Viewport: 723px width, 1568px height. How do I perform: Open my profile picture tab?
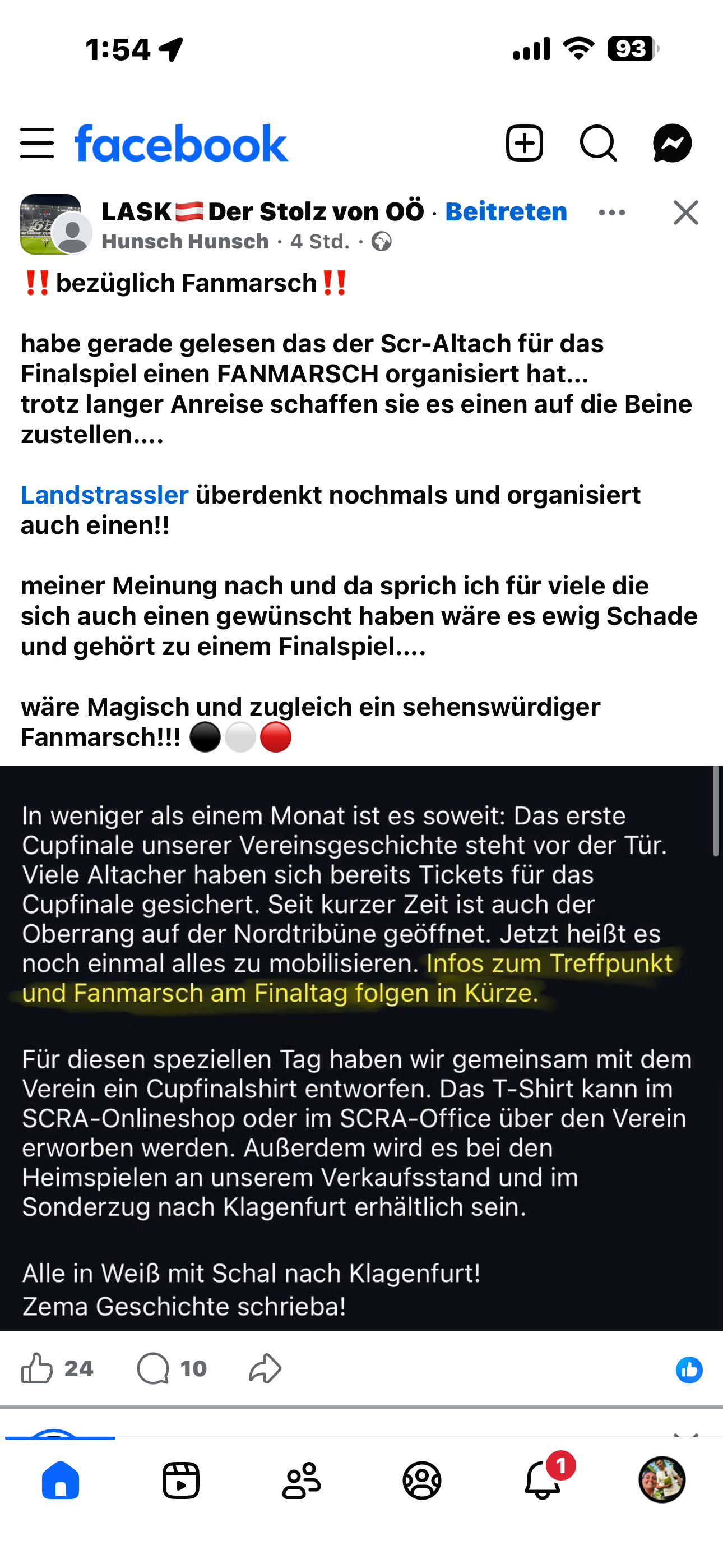pos(662,1480)
